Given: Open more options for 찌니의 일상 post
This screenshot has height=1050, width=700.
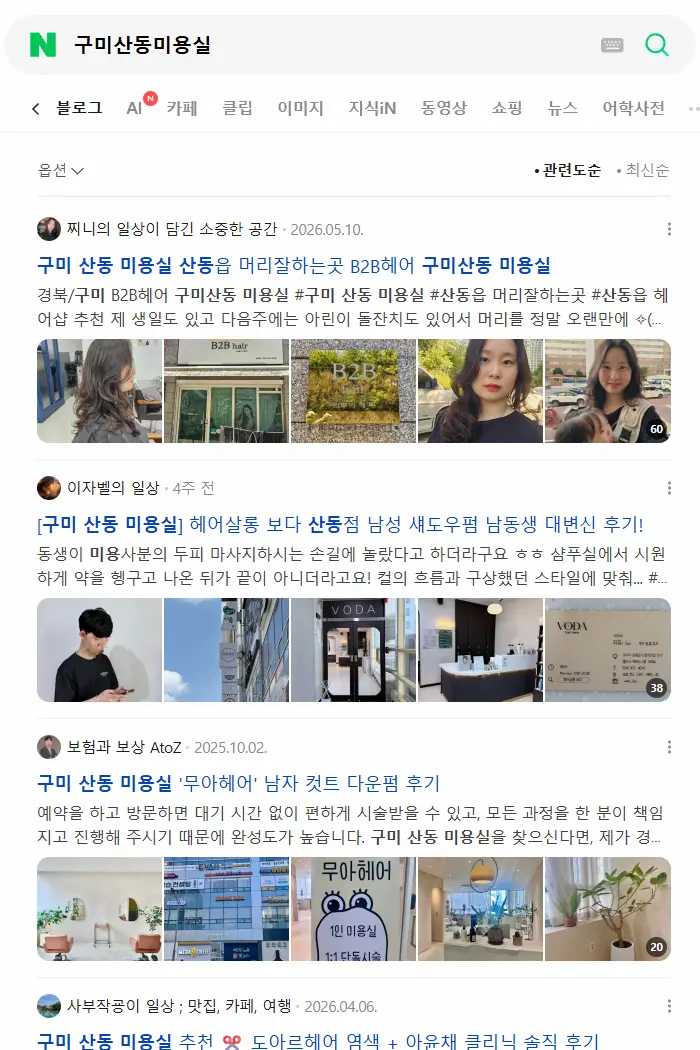Looking at the screenshot, I should tap(669, 229).
